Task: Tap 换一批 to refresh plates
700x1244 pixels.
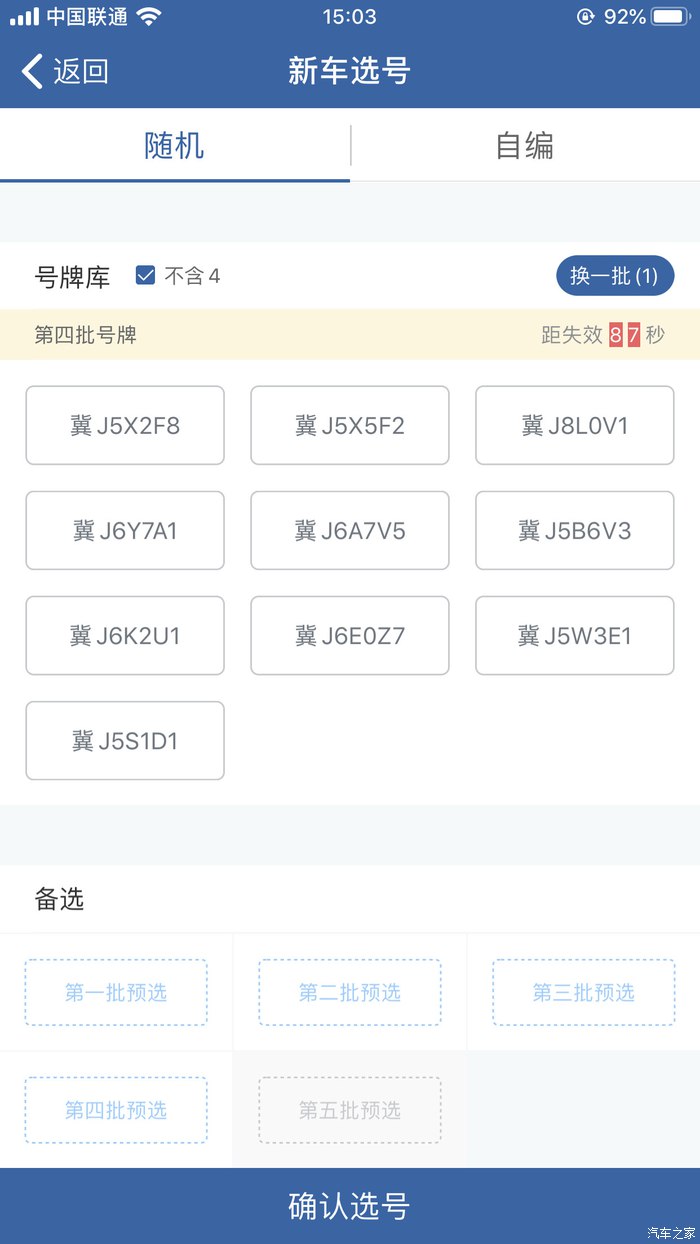Action: point(615,276)
